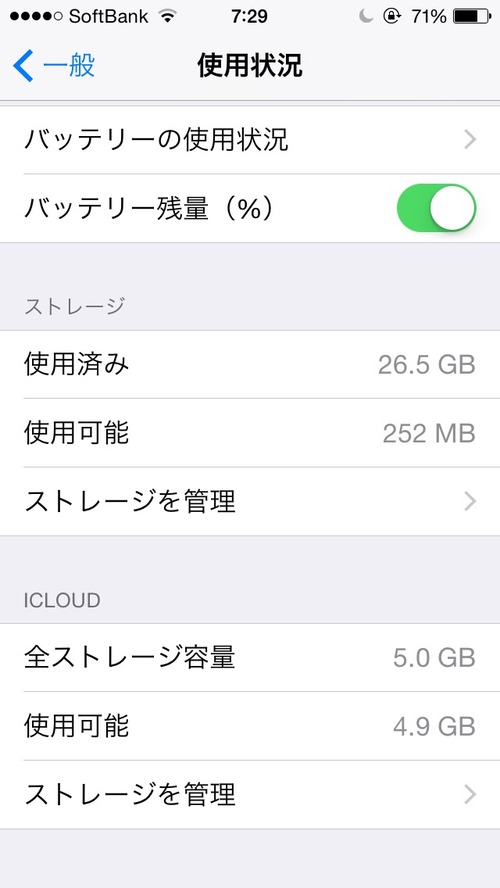Turn off the バッテリー残量（%） switch
The image size is (500, 888).
coord(436,207)
